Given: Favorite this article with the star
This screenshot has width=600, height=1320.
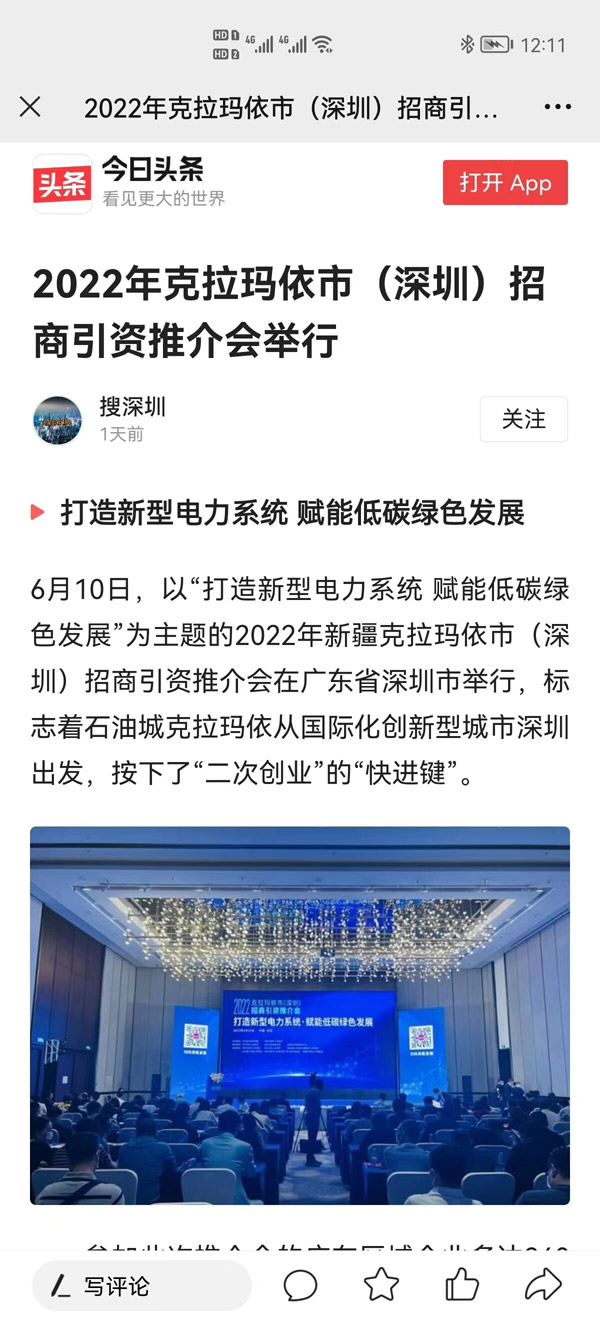Looking at the screenshot, I should tap(381, 1285).
